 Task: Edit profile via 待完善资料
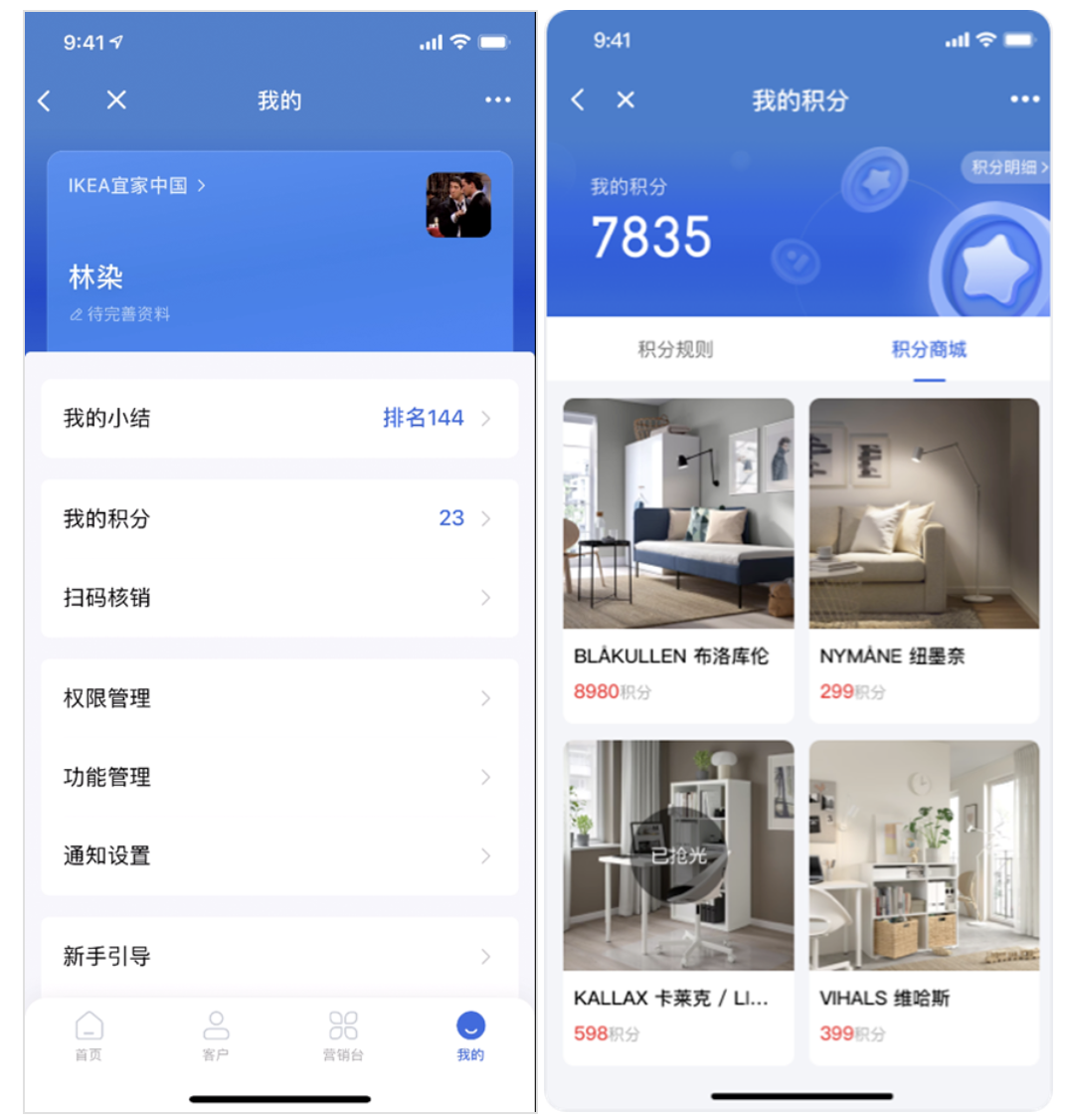pos(120,314)
